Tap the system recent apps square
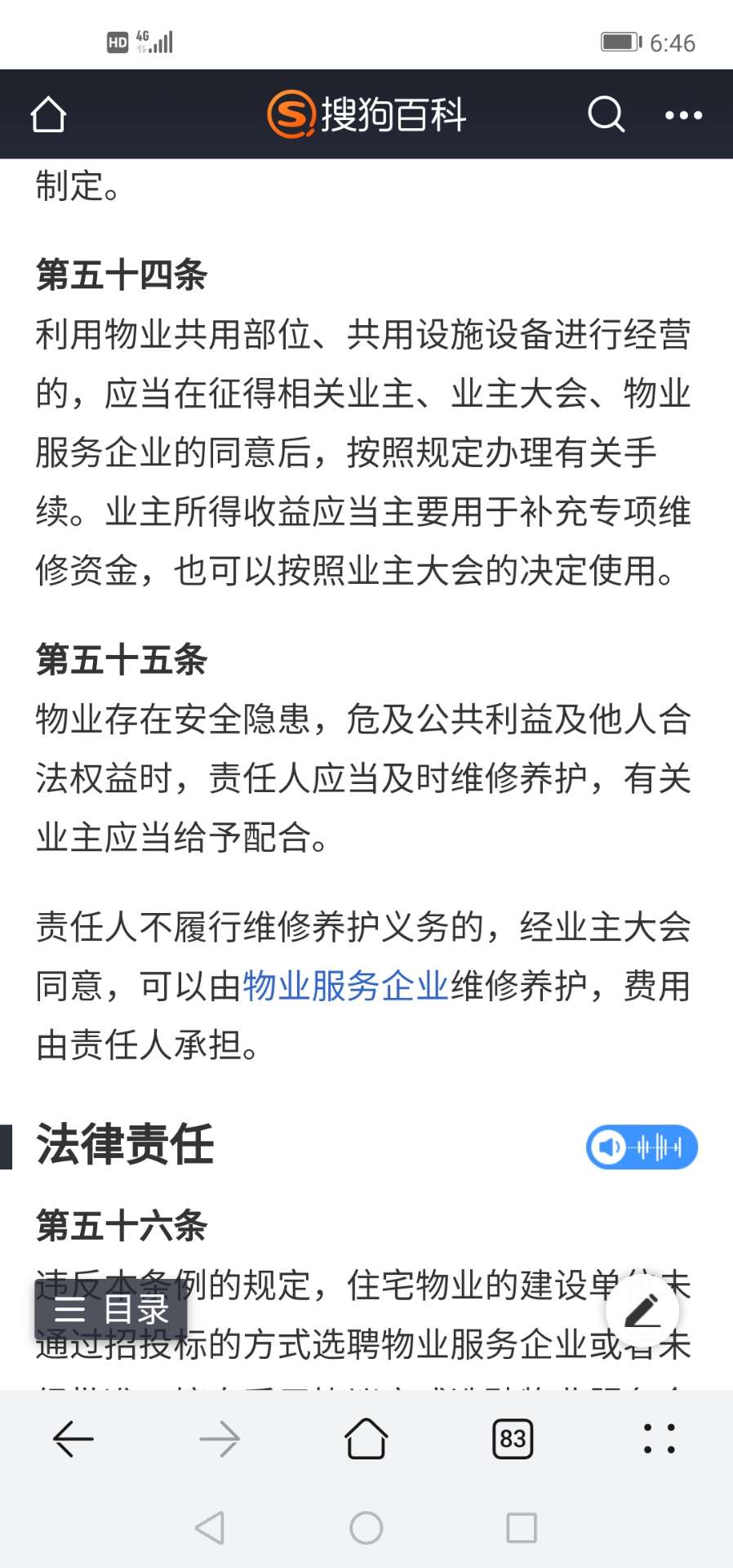This screenshot has height=1568, width=733. [x=522, y=1527]
